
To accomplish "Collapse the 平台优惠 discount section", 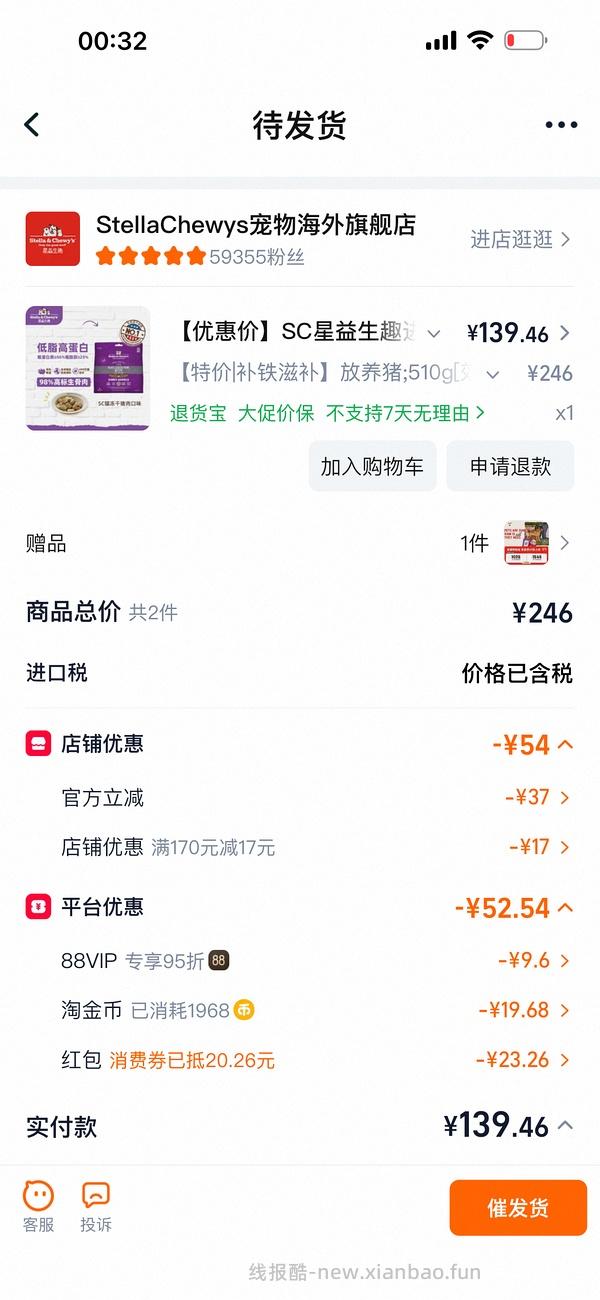I will coord(565,907).
